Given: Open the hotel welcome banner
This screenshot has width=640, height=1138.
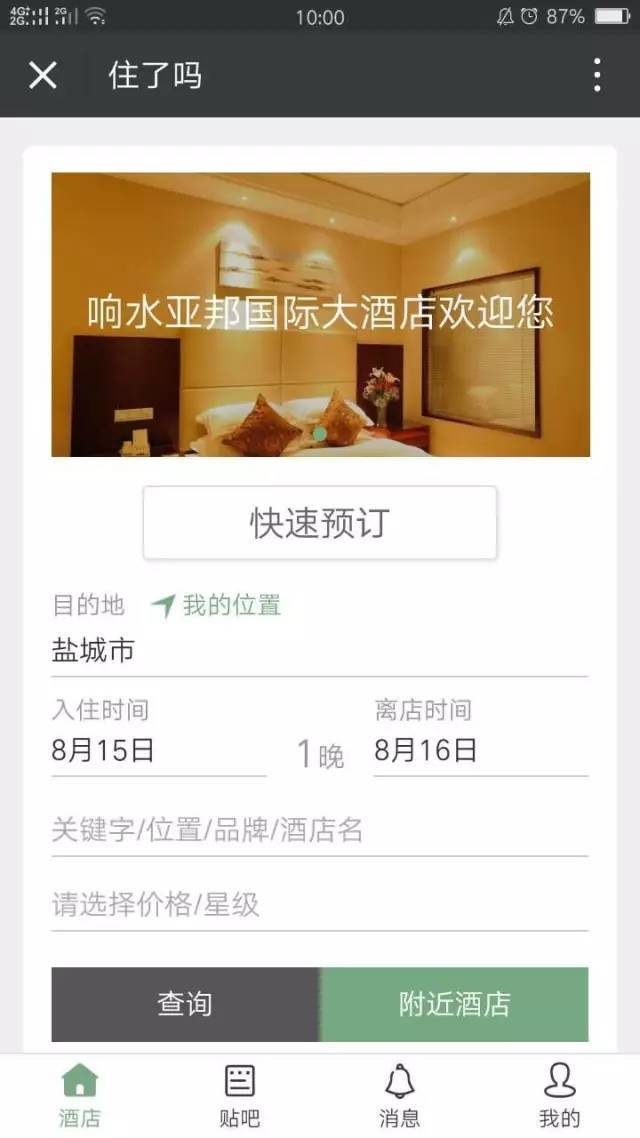Looking at the screenshot, I should [320, 314].
